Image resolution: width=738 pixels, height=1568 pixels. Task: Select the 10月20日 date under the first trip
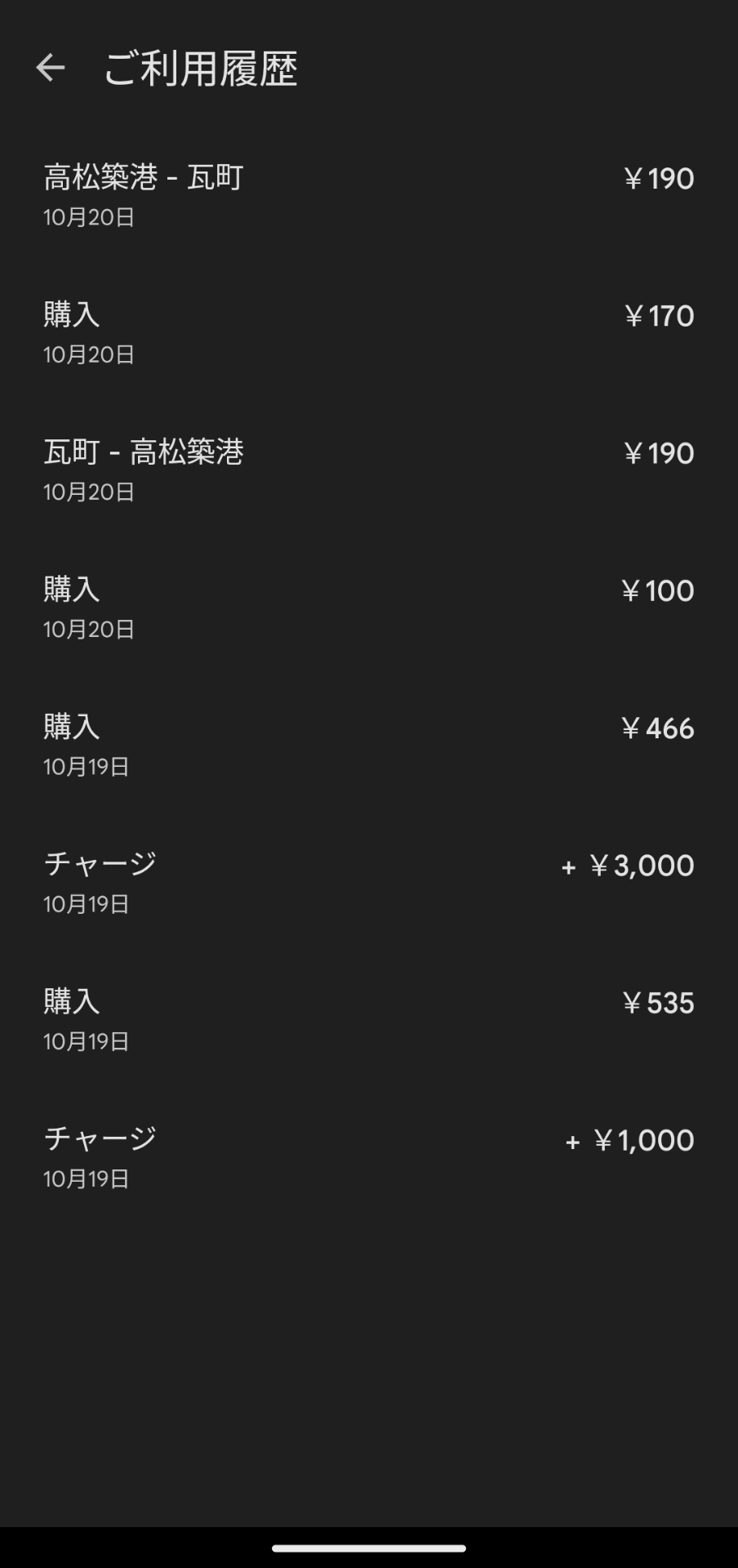tap(88, 216)
